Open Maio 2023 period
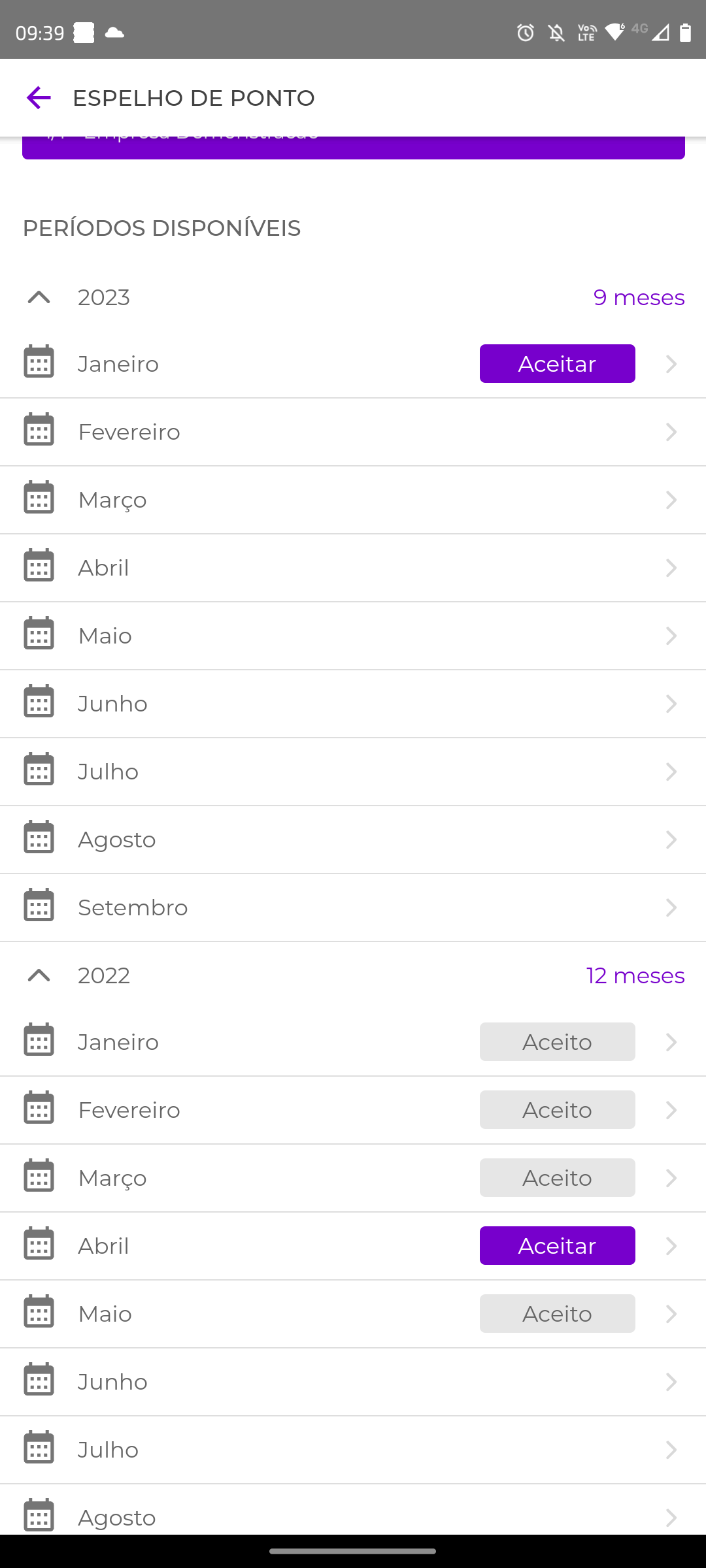Viewport: 706px width, 1568px height. [353, 636]
